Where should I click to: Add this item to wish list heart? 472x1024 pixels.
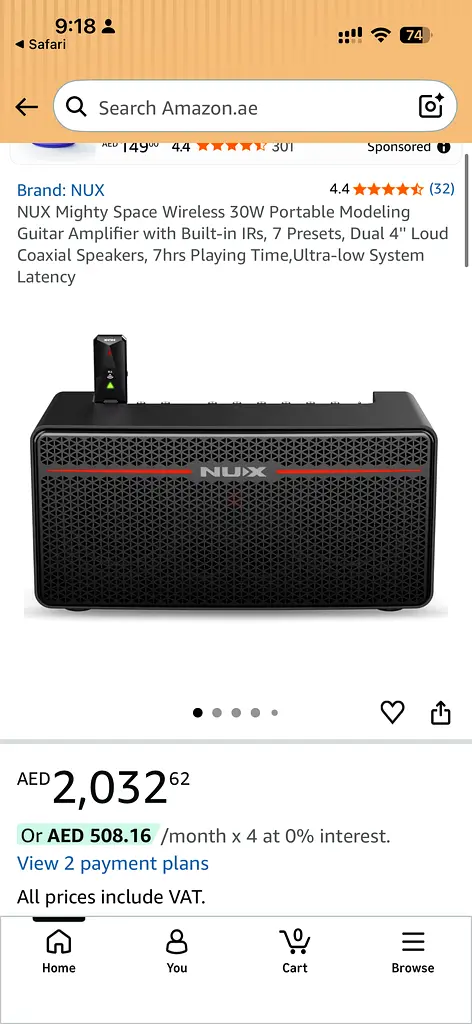click(392, 712)
